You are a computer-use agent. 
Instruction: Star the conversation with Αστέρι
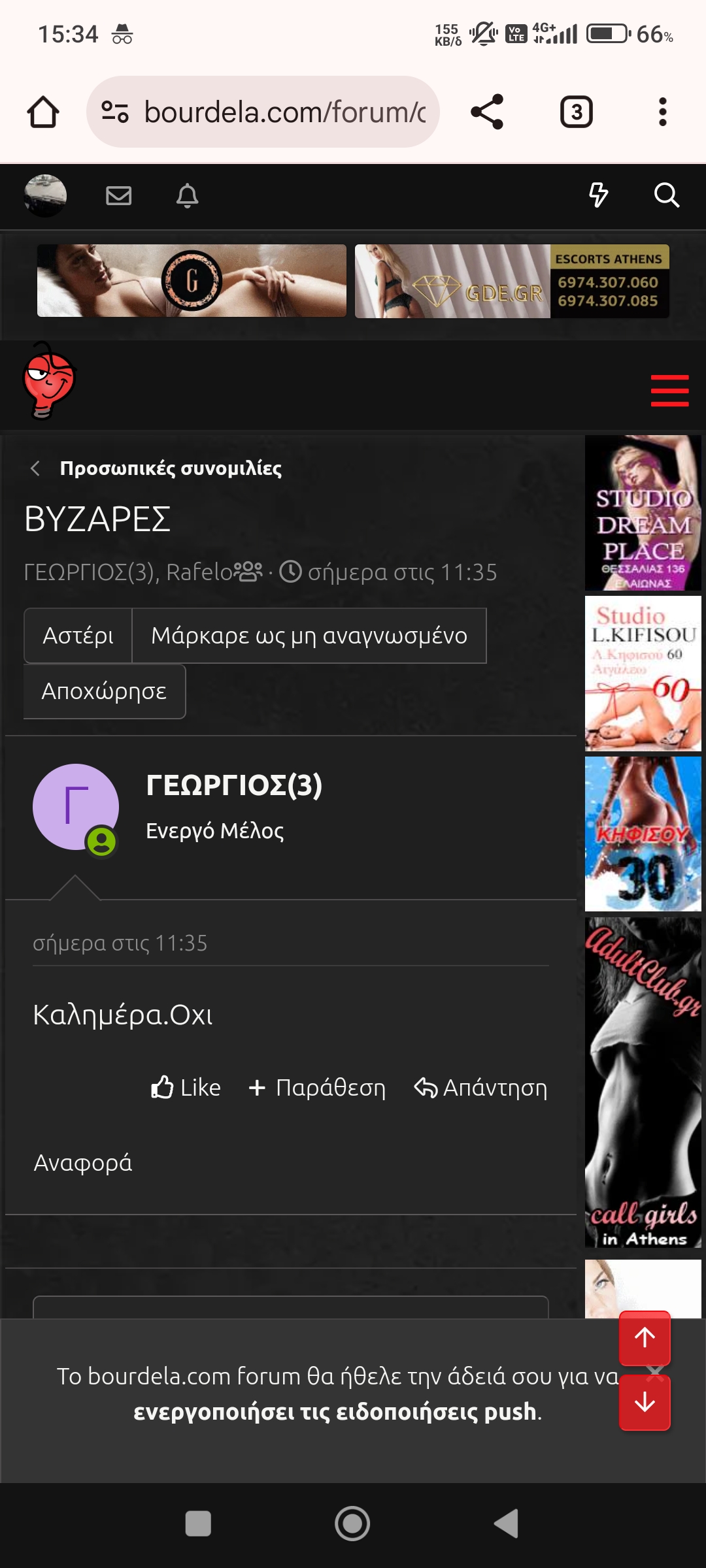click(x=78, y=636)
